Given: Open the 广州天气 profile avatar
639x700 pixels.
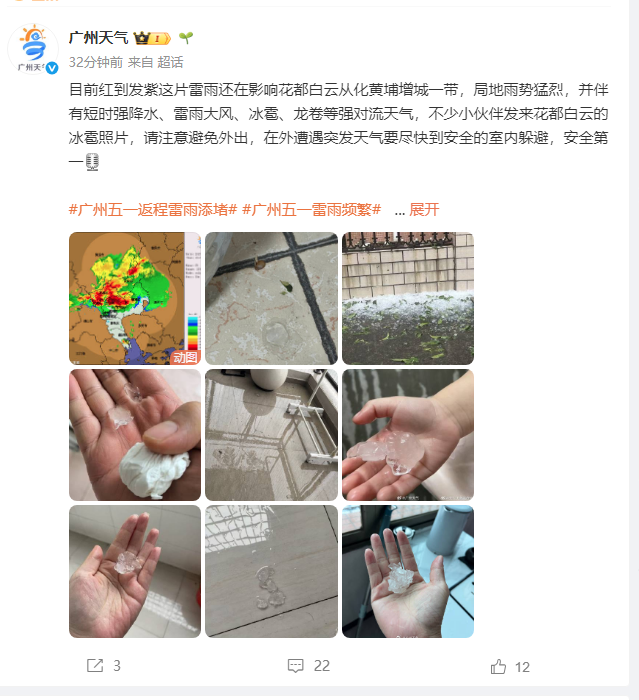Looking at the screenshot, I should 34,48.
